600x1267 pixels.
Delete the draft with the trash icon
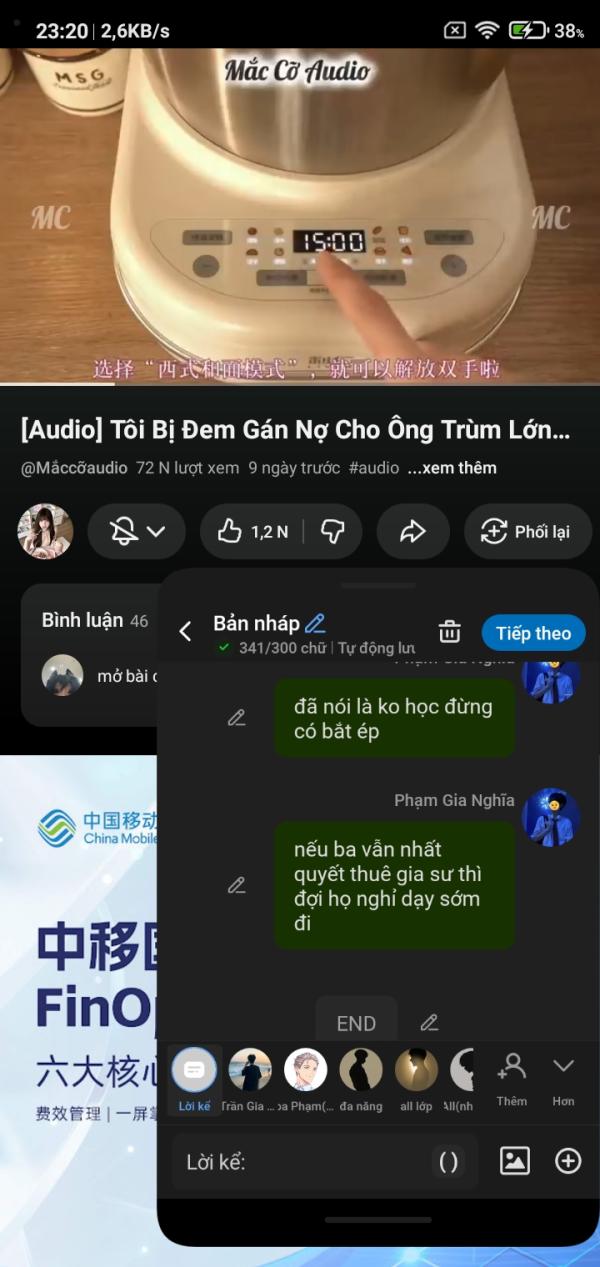[450, 632]
